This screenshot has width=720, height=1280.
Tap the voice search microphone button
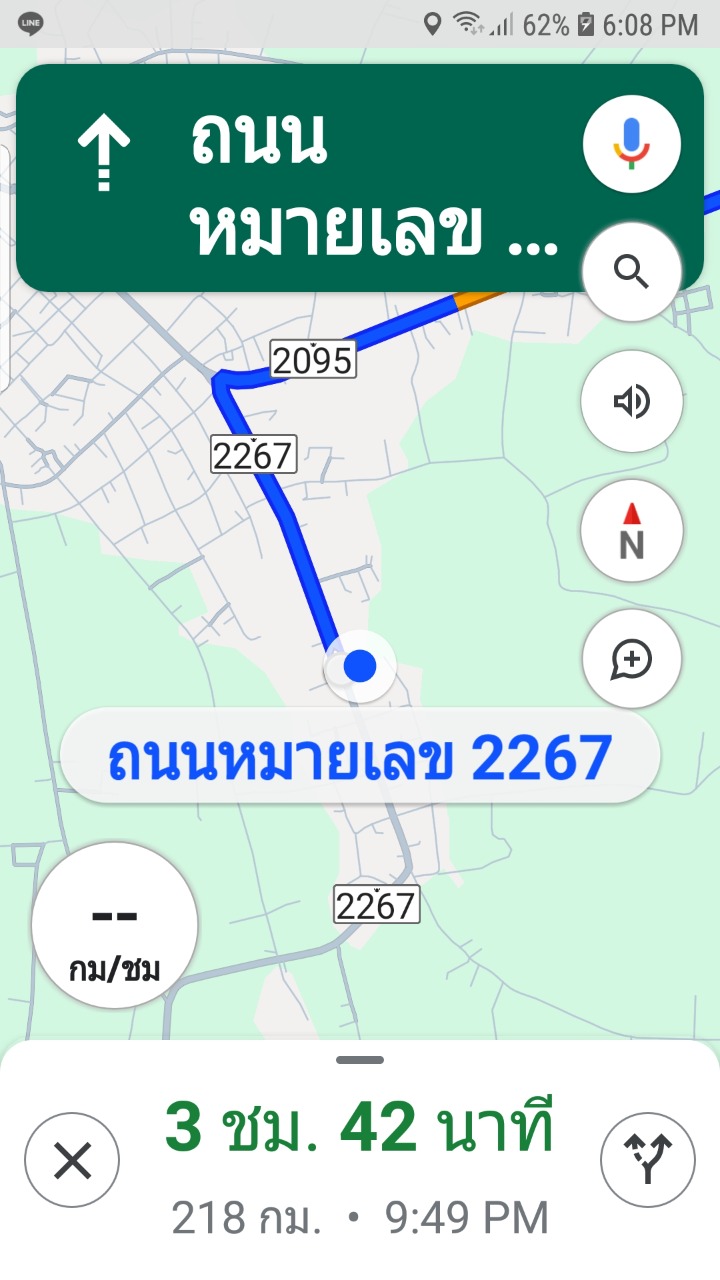click(x=631, y=144)
